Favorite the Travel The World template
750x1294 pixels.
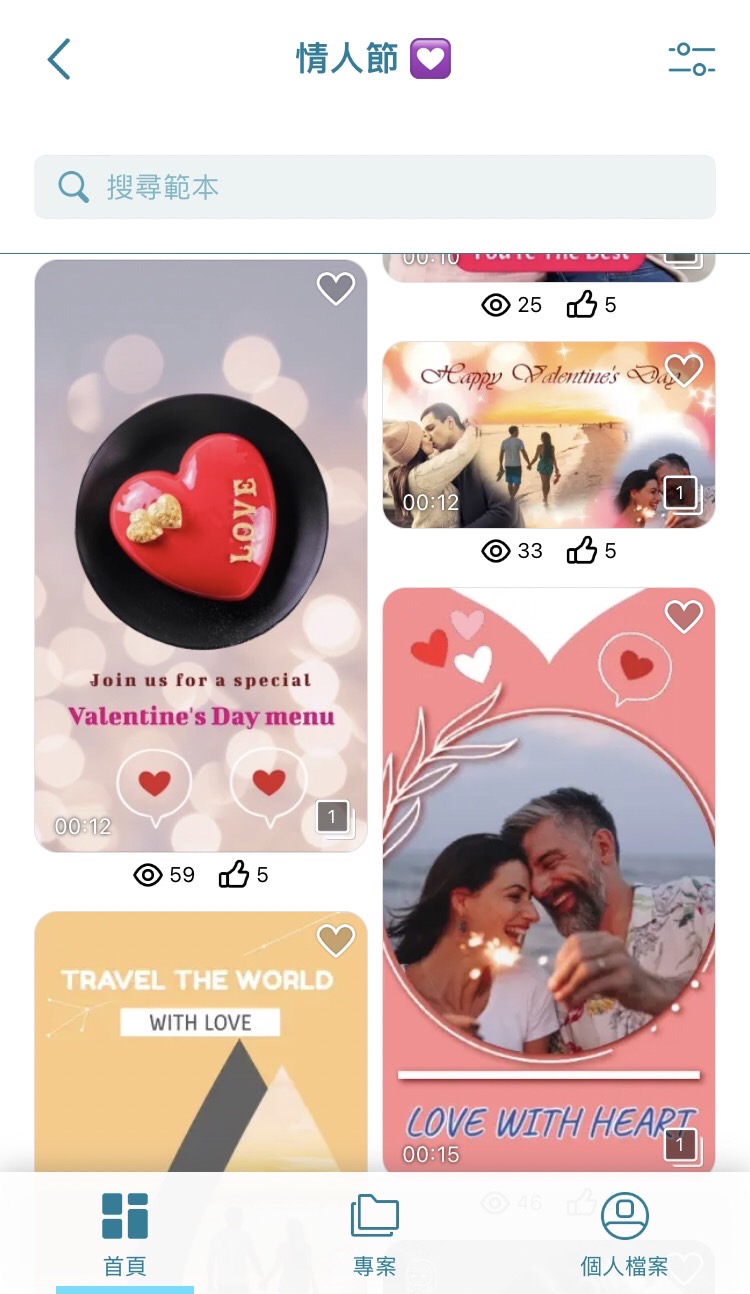tap(335, 941)
